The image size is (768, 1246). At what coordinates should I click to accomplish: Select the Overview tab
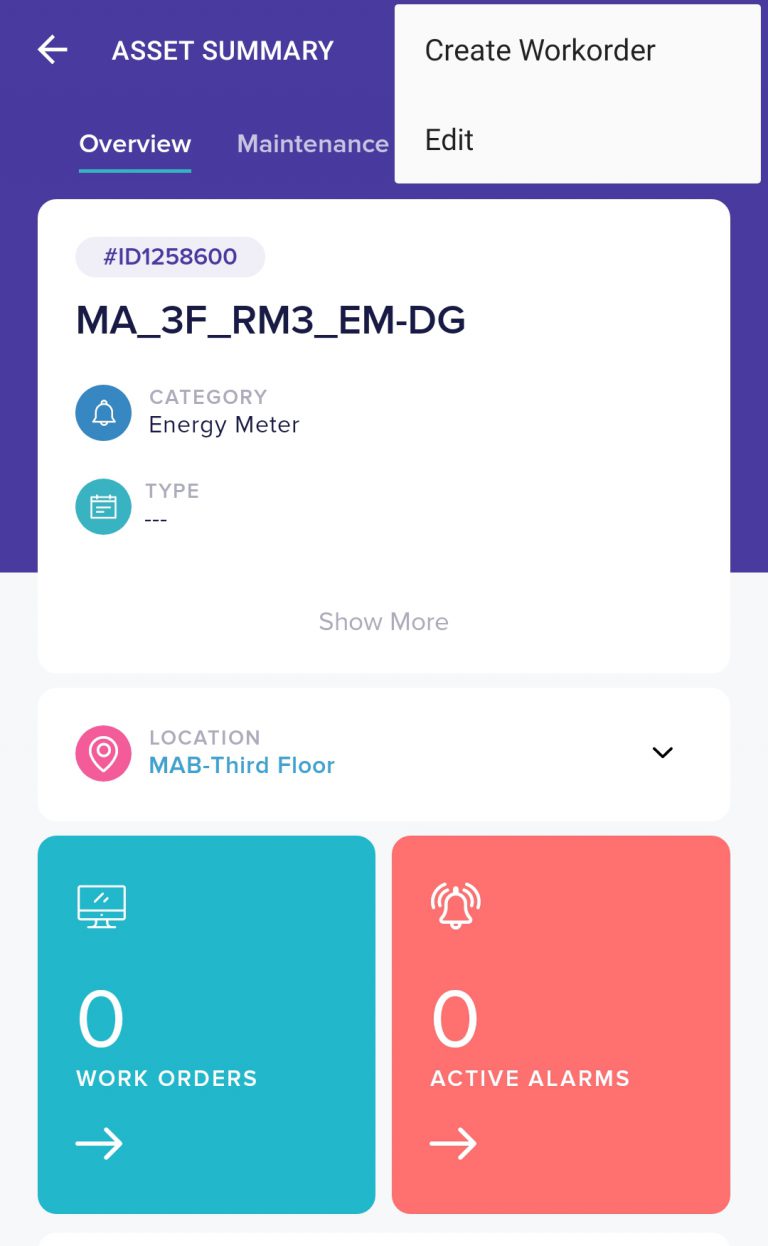point(135,144)
